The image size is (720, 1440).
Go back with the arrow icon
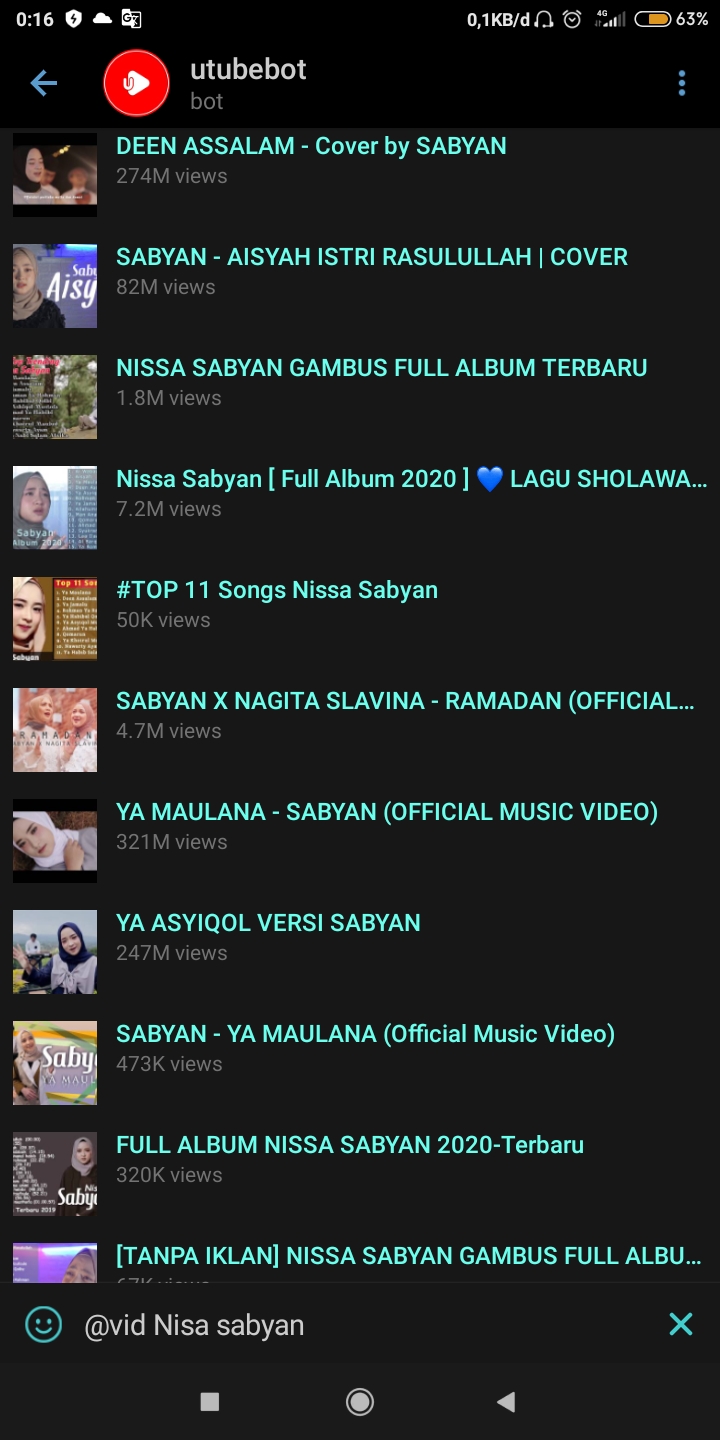click(x=43, y=83)
